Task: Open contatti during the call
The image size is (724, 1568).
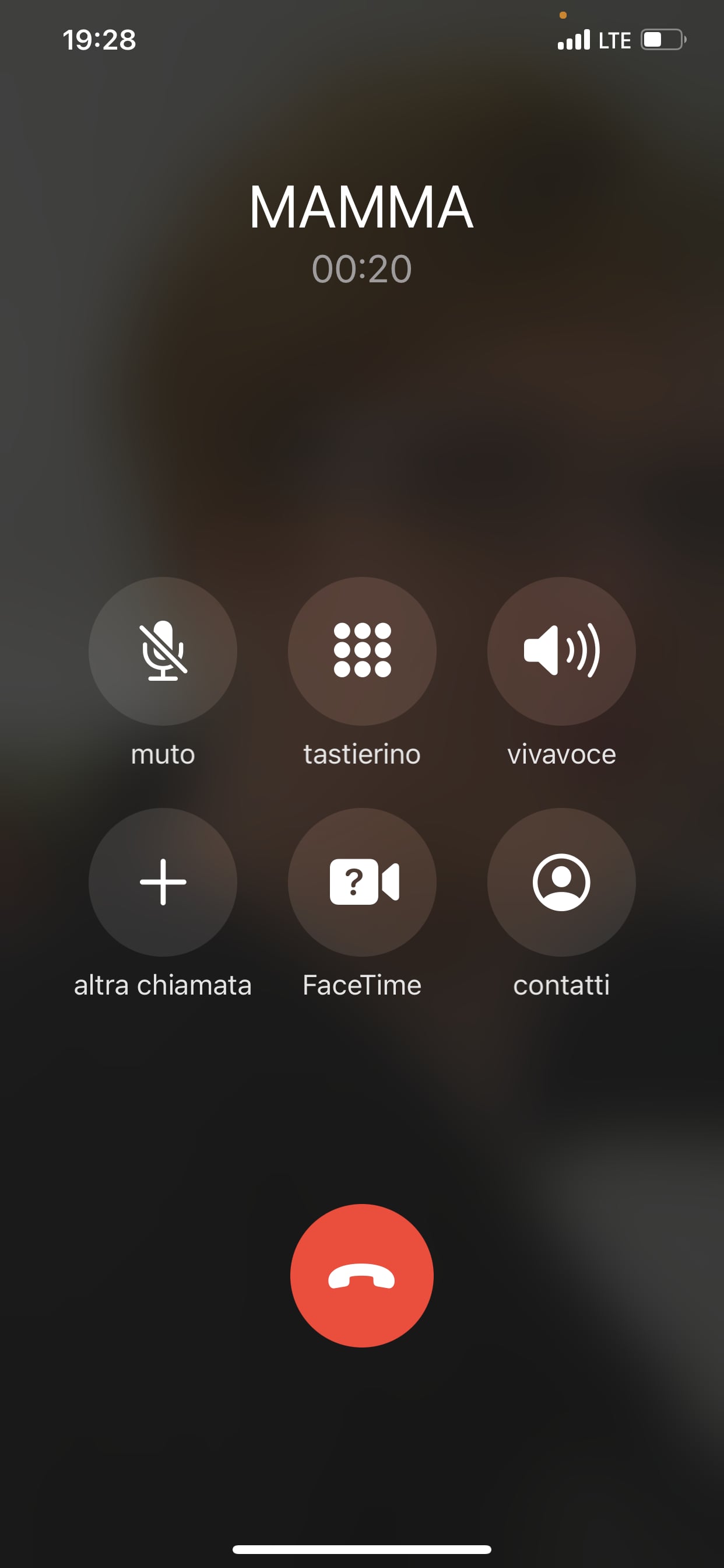Action: pyautogui.click(x=561, y=882)
